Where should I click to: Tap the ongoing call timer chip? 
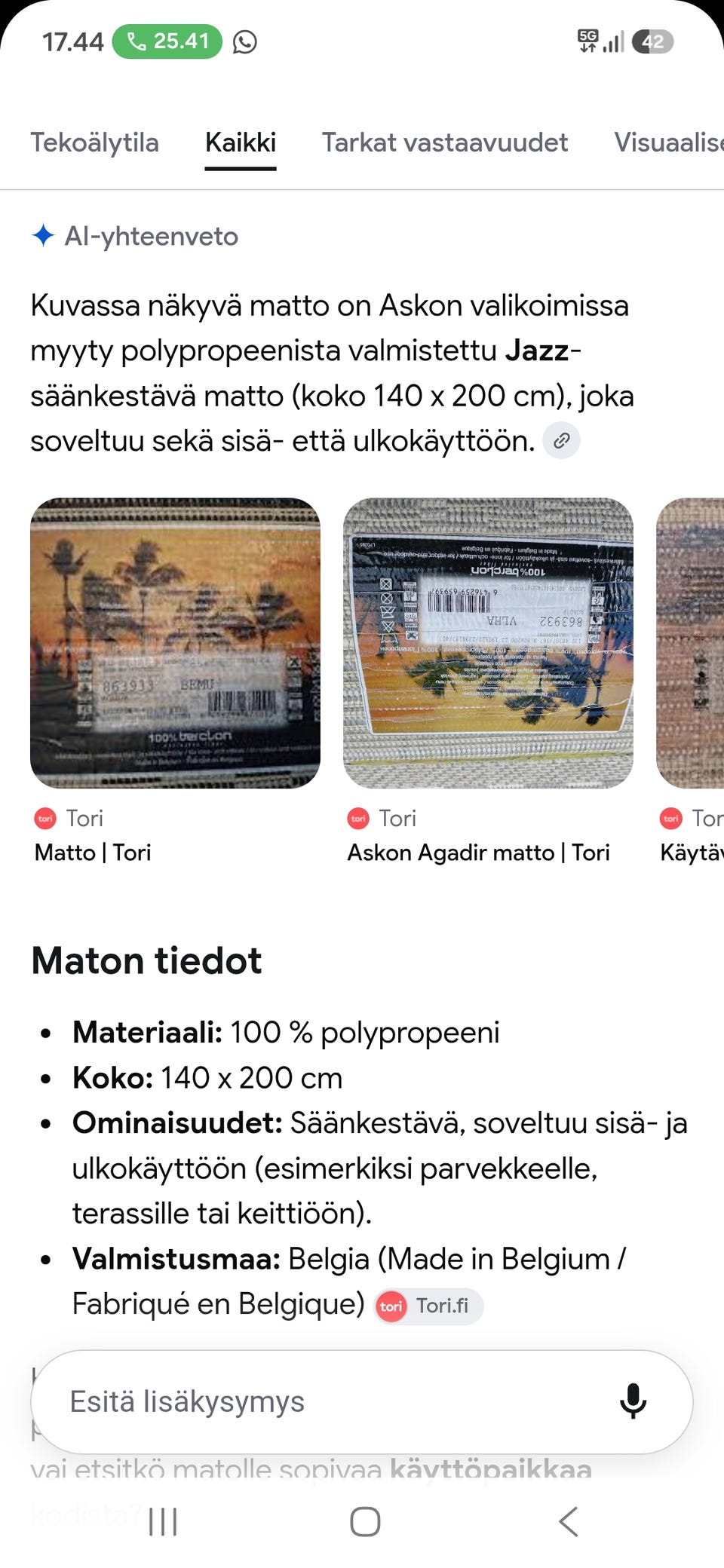click(x=167, y=41)
